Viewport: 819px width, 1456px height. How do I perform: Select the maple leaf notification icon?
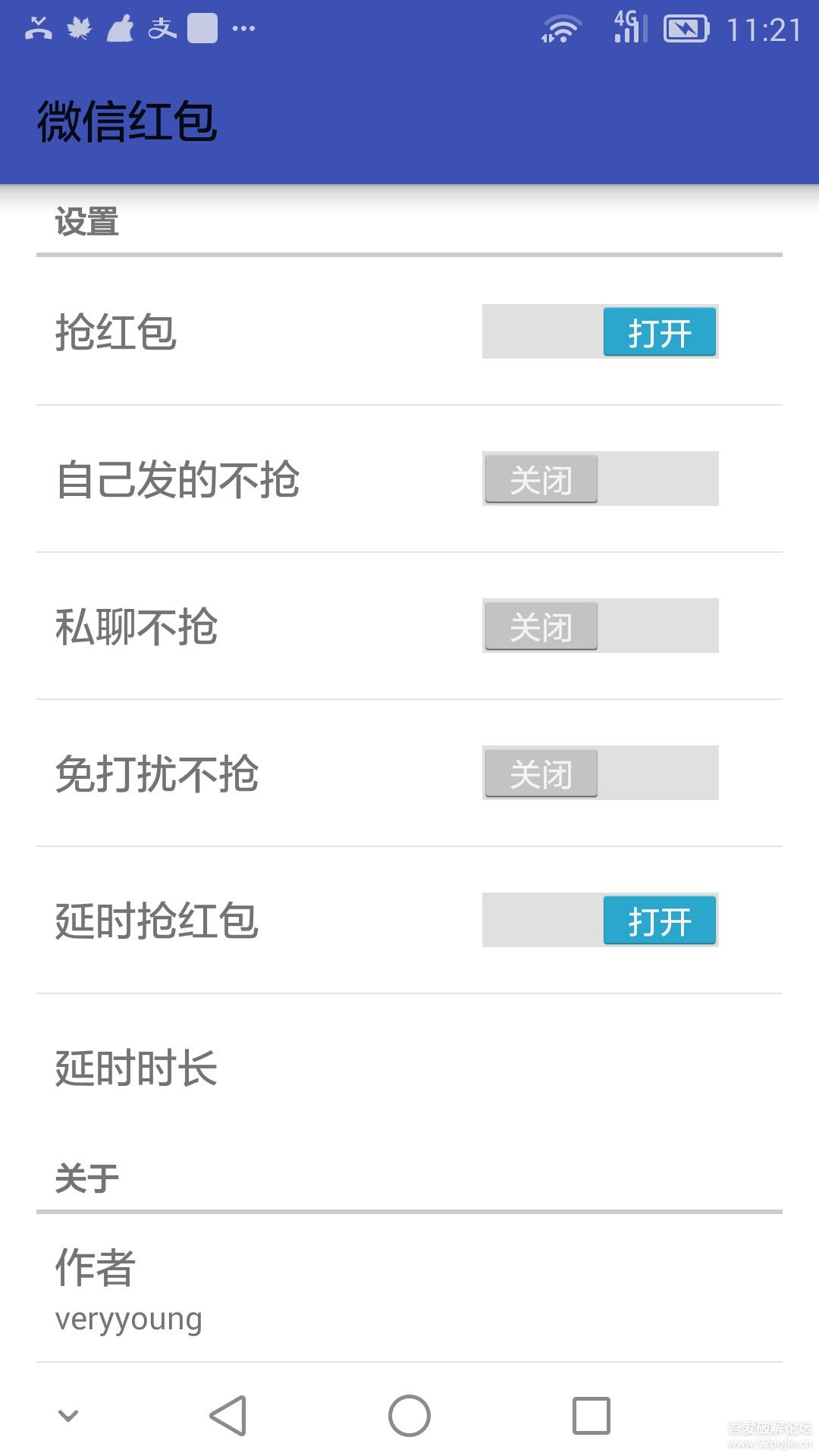coord(78,29)
